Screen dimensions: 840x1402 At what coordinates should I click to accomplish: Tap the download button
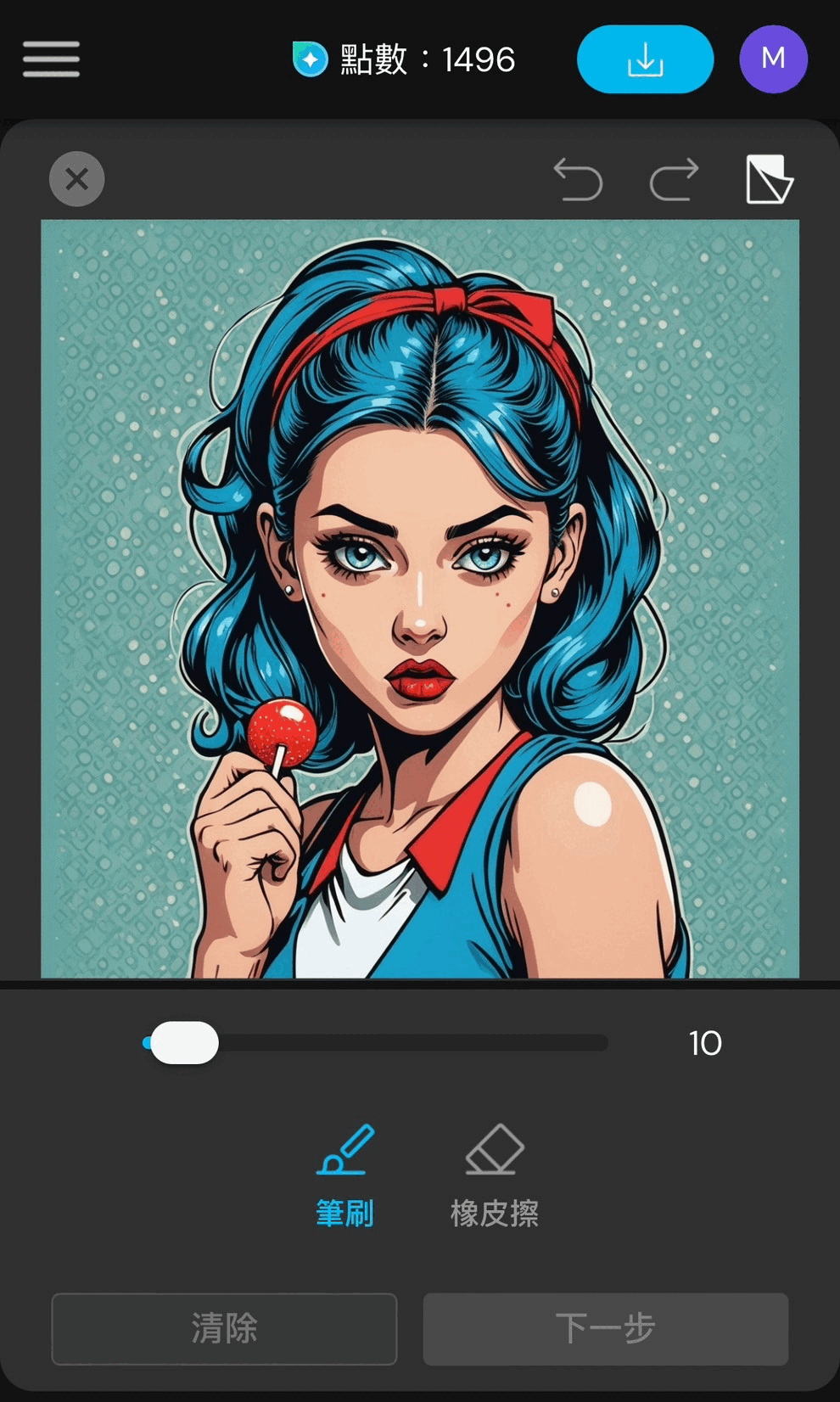point(645,59)
